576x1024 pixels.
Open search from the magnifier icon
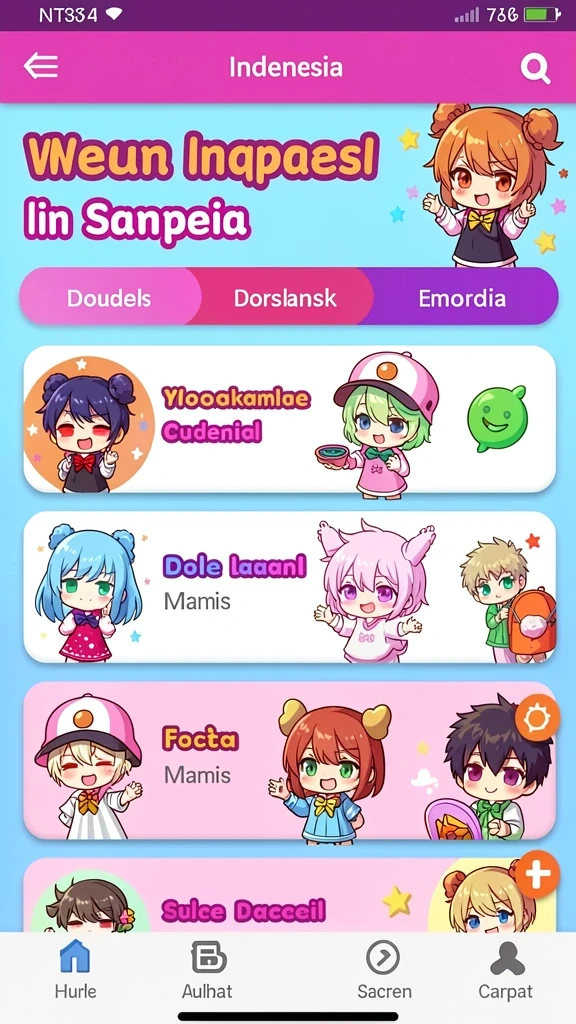tap(535, 68)
